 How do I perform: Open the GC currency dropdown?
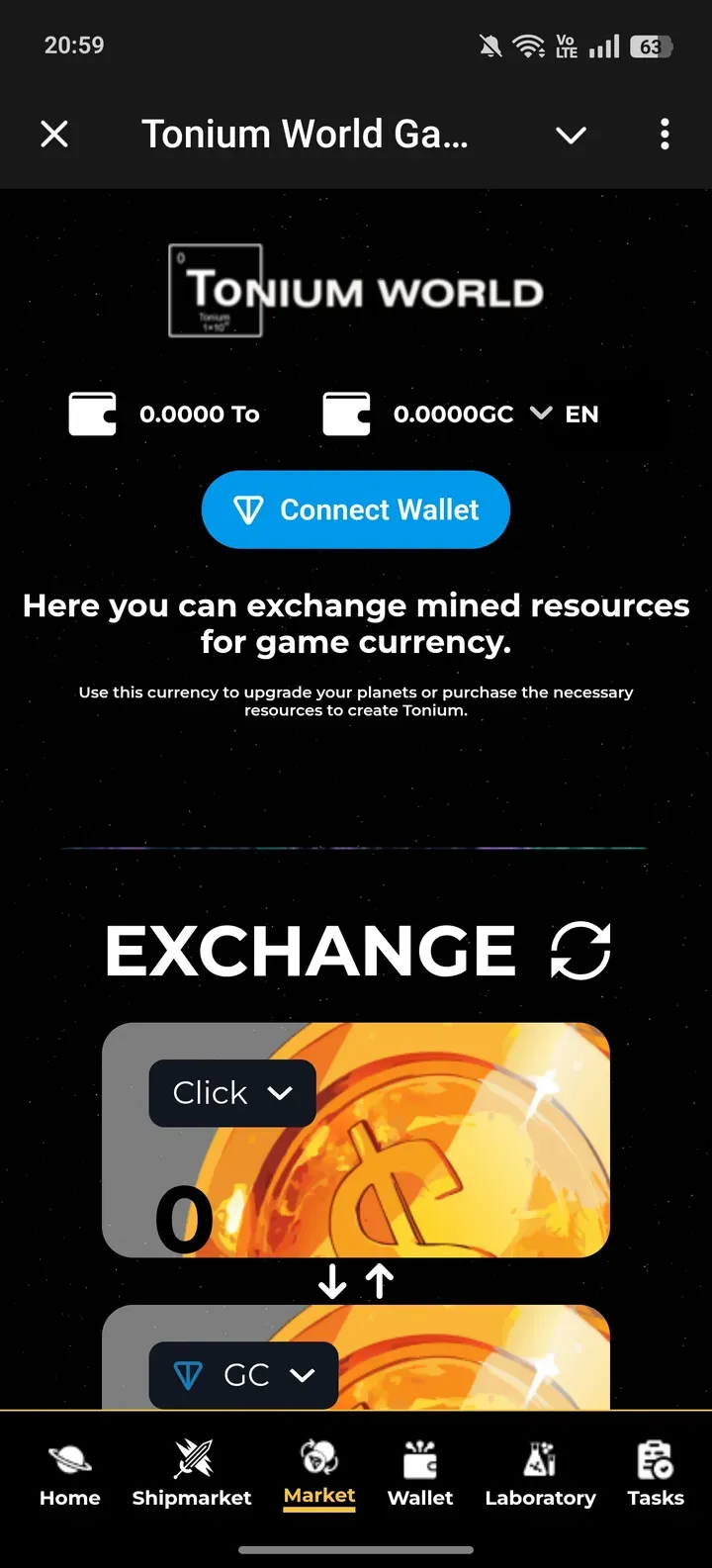click(x=243, y=1375)
